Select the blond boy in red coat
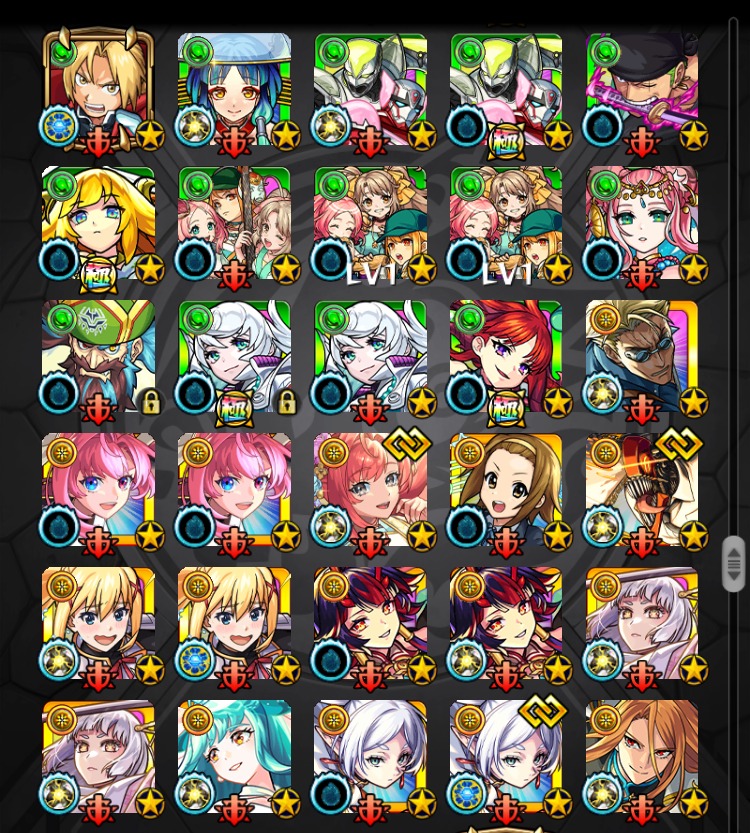 point(99,90)
